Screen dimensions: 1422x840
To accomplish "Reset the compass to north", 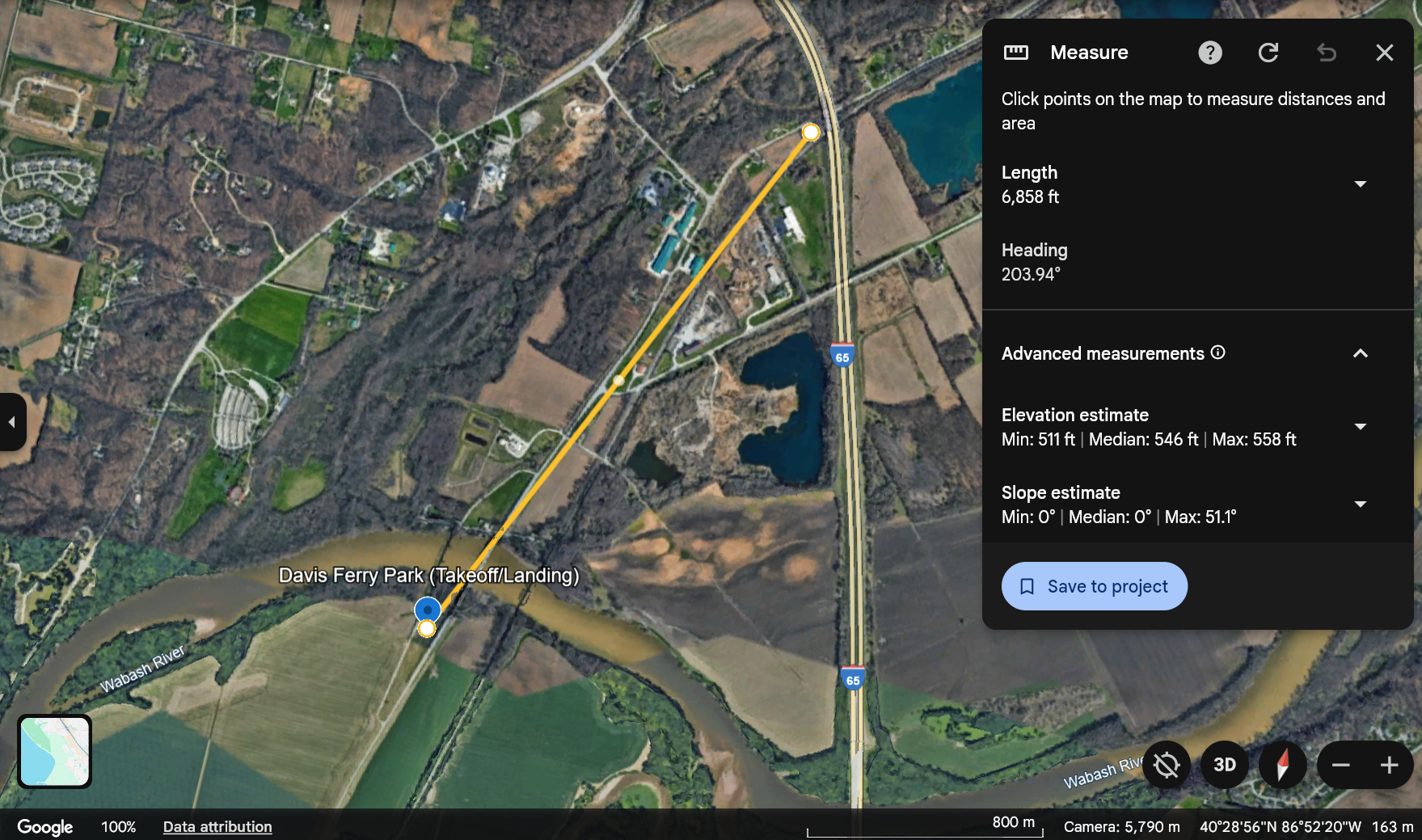I will (1282, 765).
